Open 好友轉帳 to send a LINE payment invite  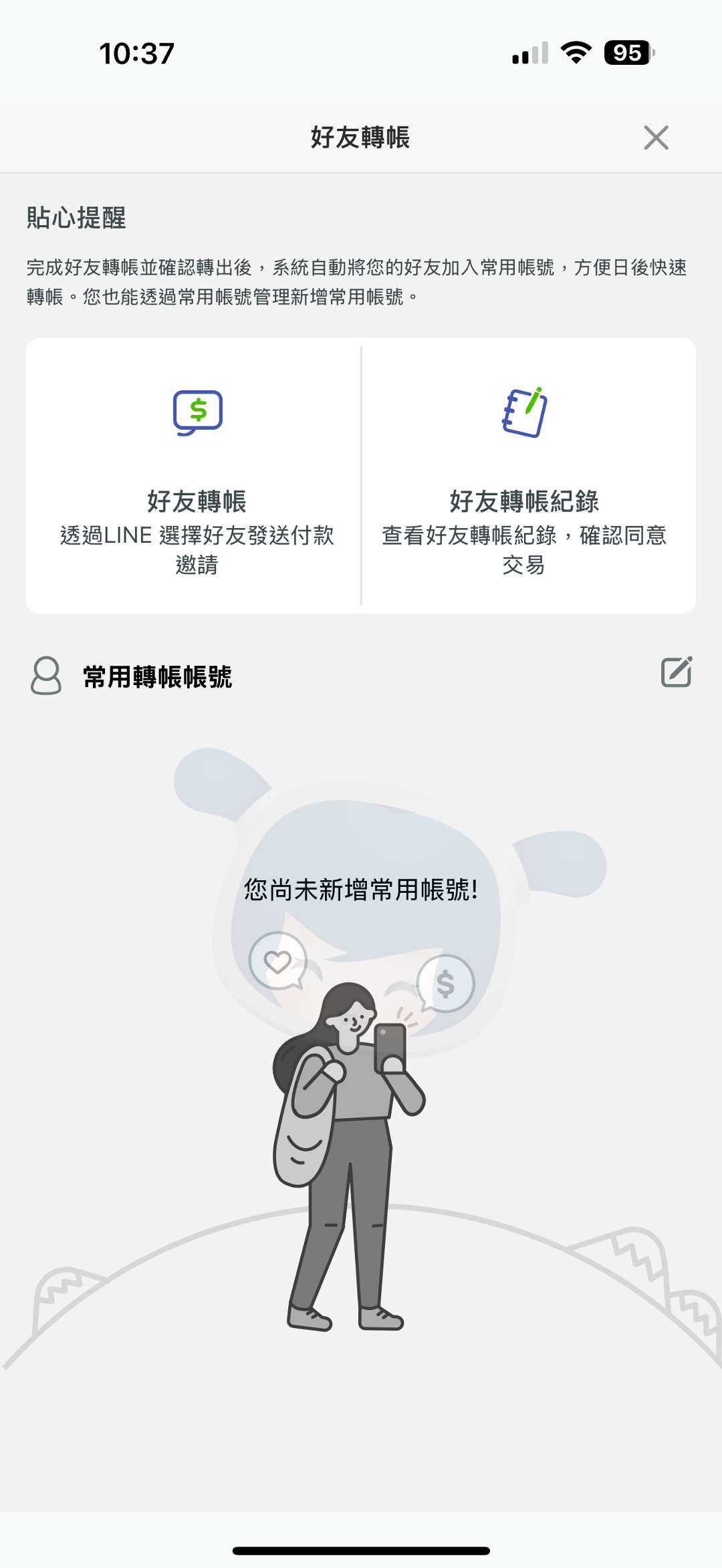tap(197, 476)
